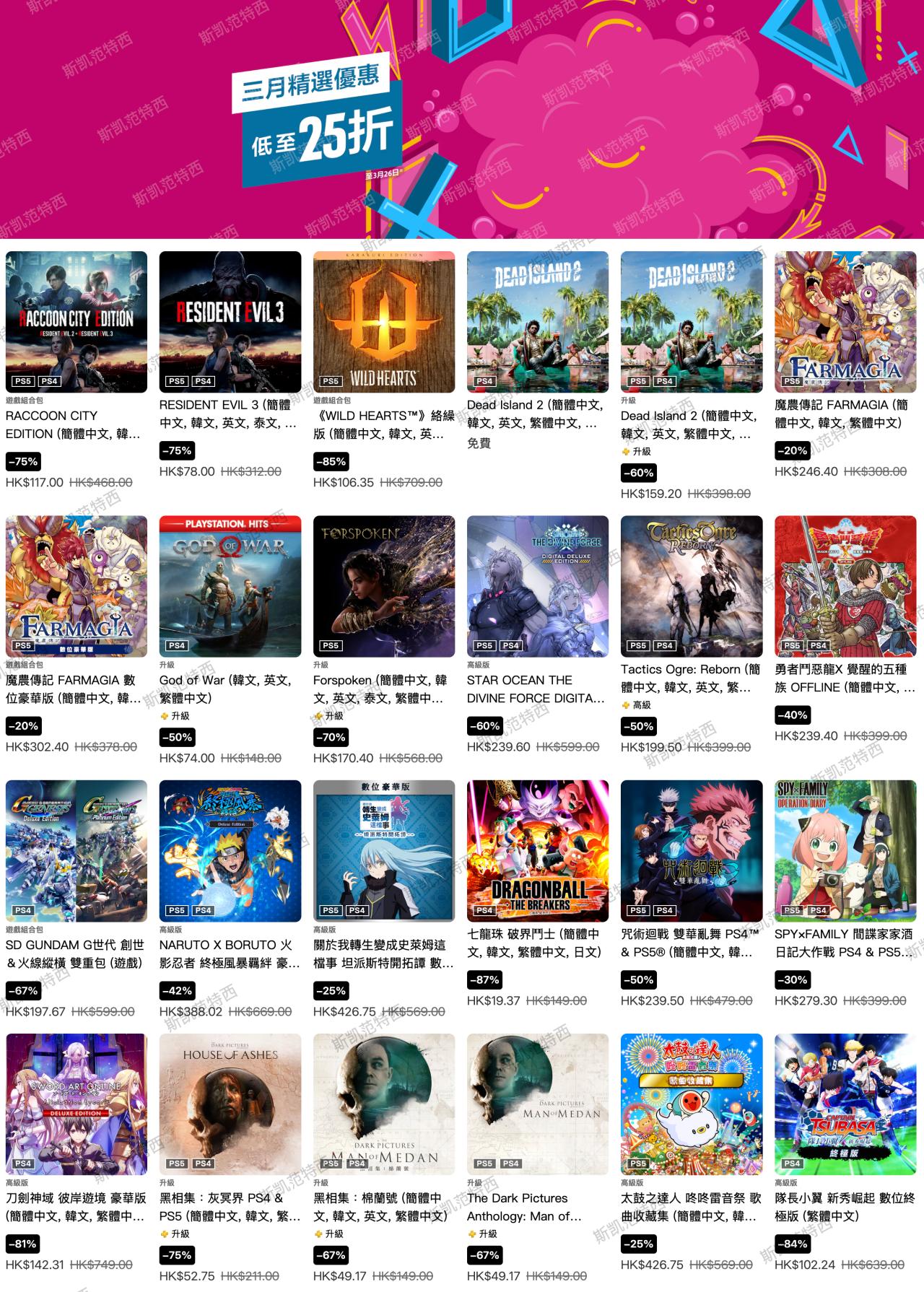
Task: Open the Sword Art Online deluxe card
Action: point(76,1104)
